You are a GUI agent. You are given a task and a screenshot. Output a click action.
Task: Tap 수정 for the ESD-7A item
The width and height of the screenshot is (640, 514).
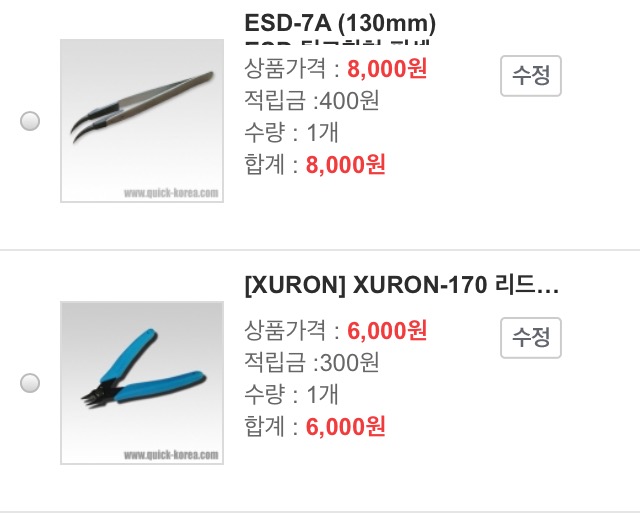coord(531,76)
